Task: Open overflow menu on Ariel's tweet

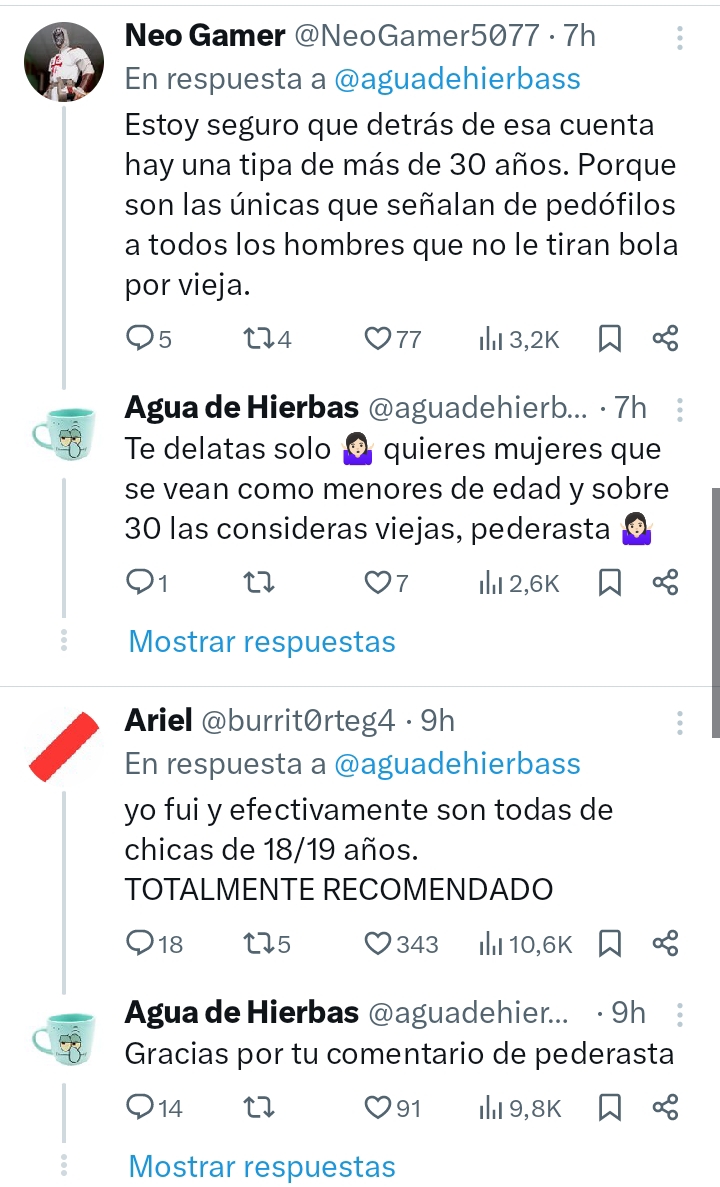Action: click(x=680, y=722)
